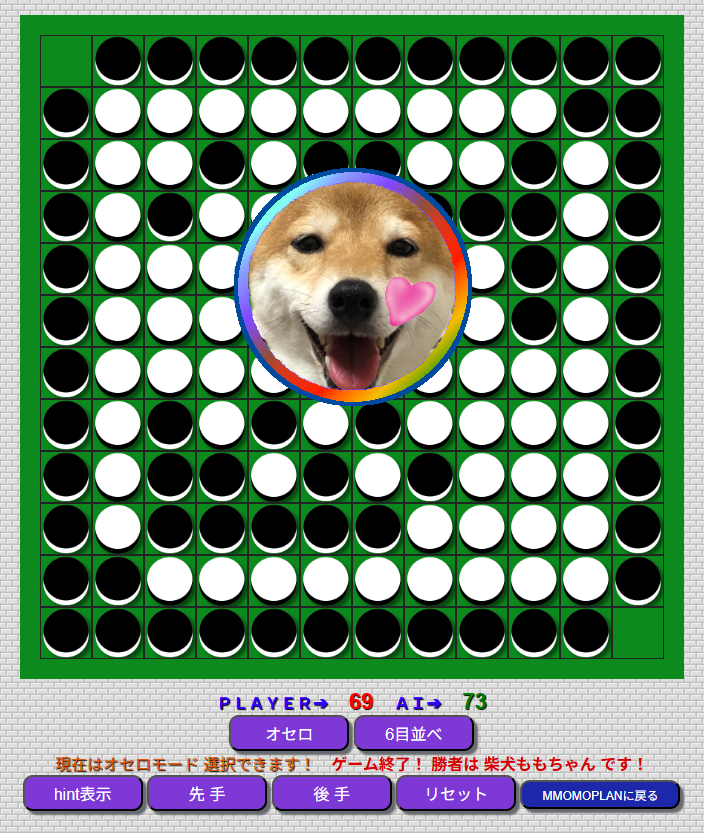Show hints with hint表示
Viewport: 704px width, 833px height.
pyautogui.click(x=83, y=794)
